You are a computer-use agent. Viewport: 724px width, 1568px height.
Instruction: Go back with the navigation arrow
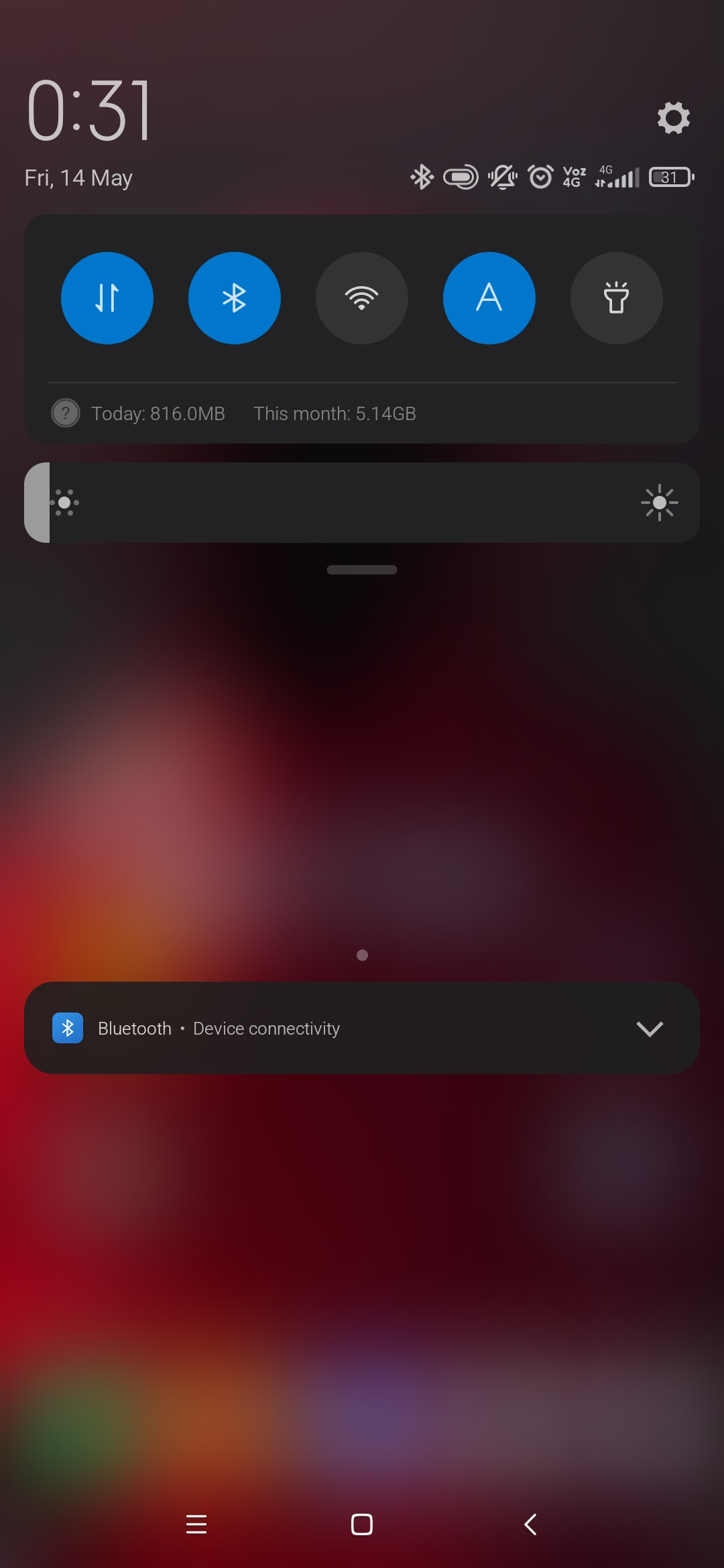click(530, 1524)
